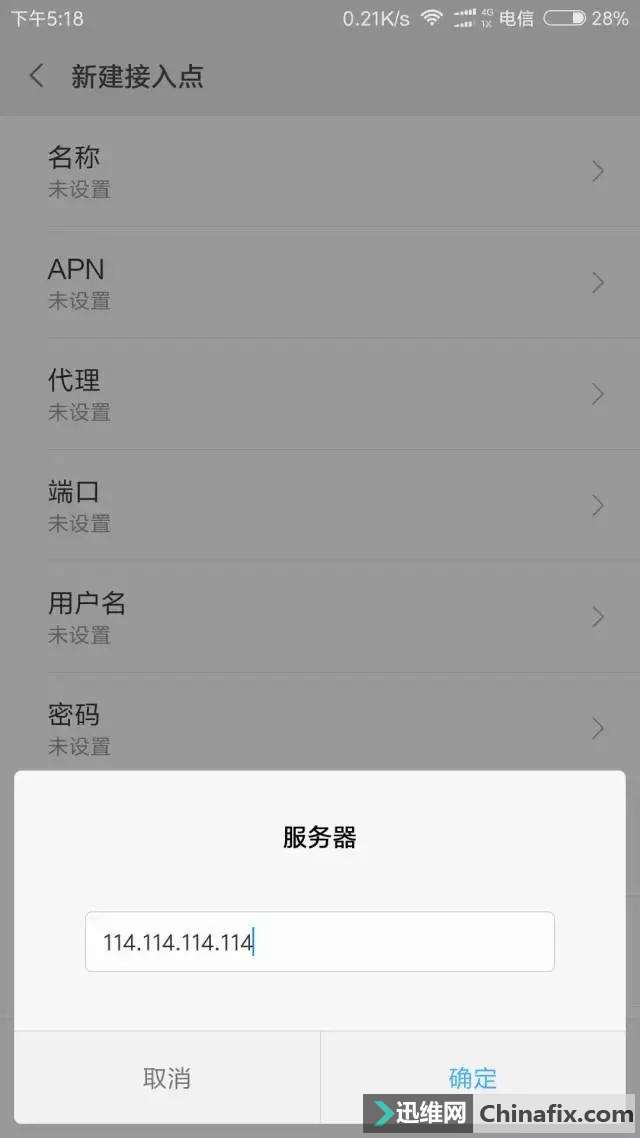This screenshot has height=1138, width=640.
Task: Open the 用户名 username row
Action: 320,617
